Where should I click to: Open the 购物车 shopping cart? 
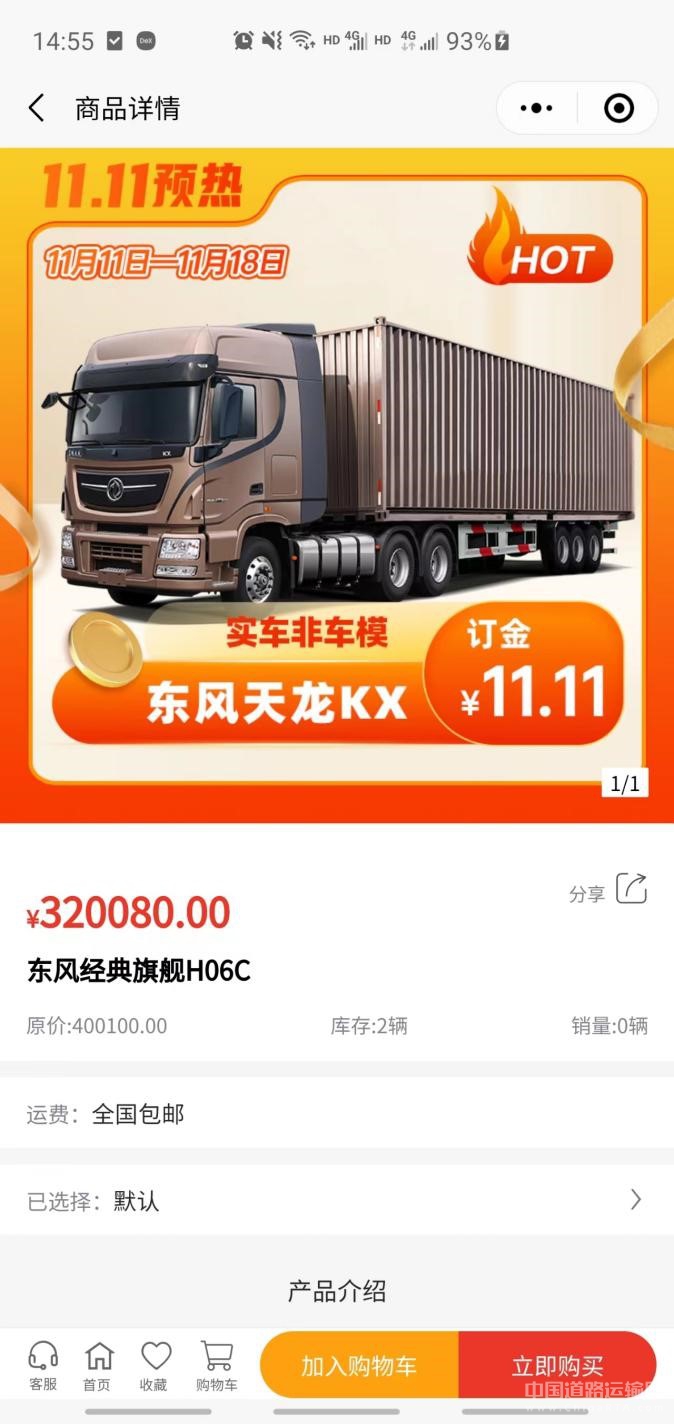point(217,1366)
